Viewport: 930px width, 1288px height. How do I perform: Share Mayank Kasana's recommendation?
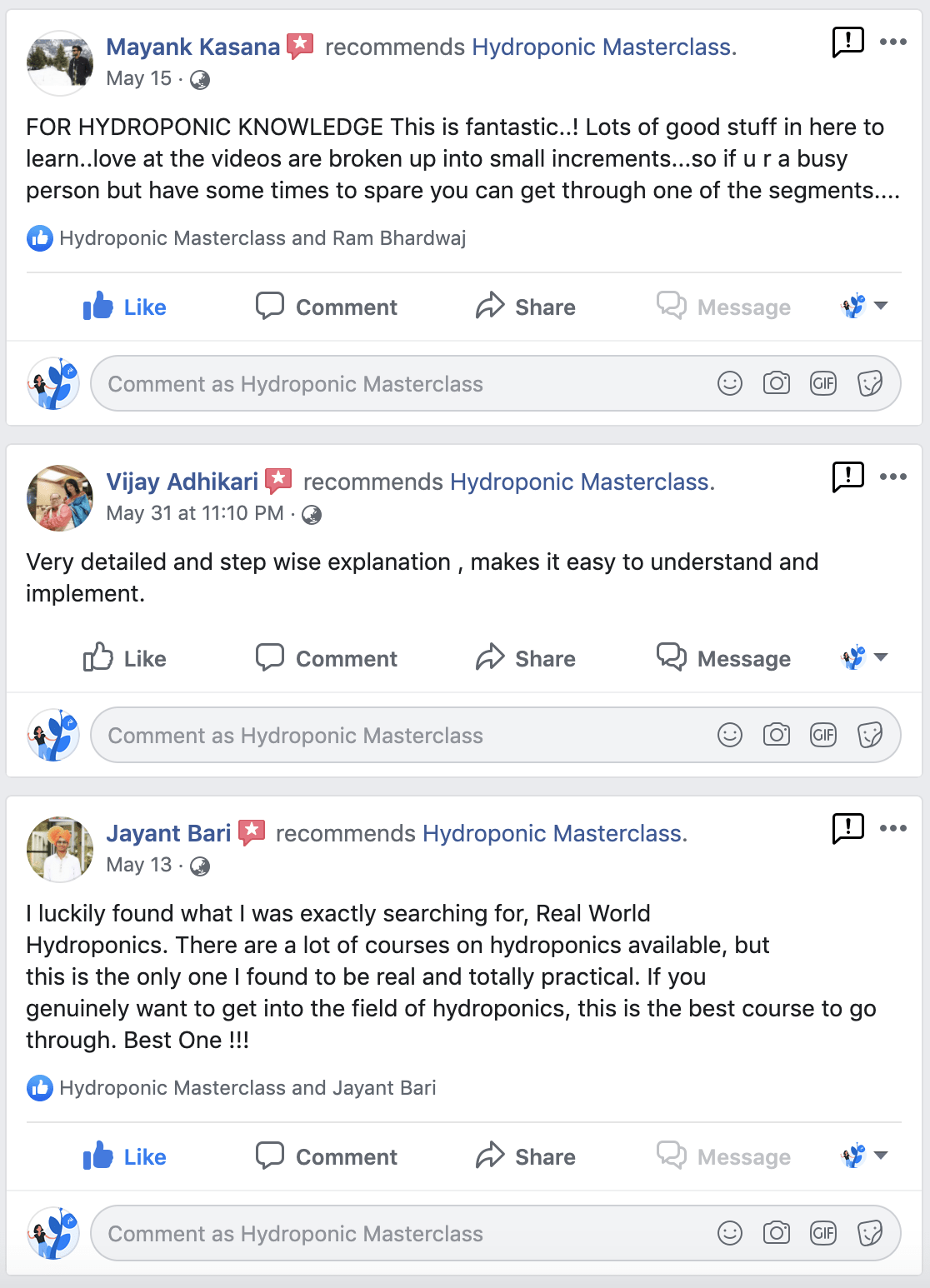(526, 307)
